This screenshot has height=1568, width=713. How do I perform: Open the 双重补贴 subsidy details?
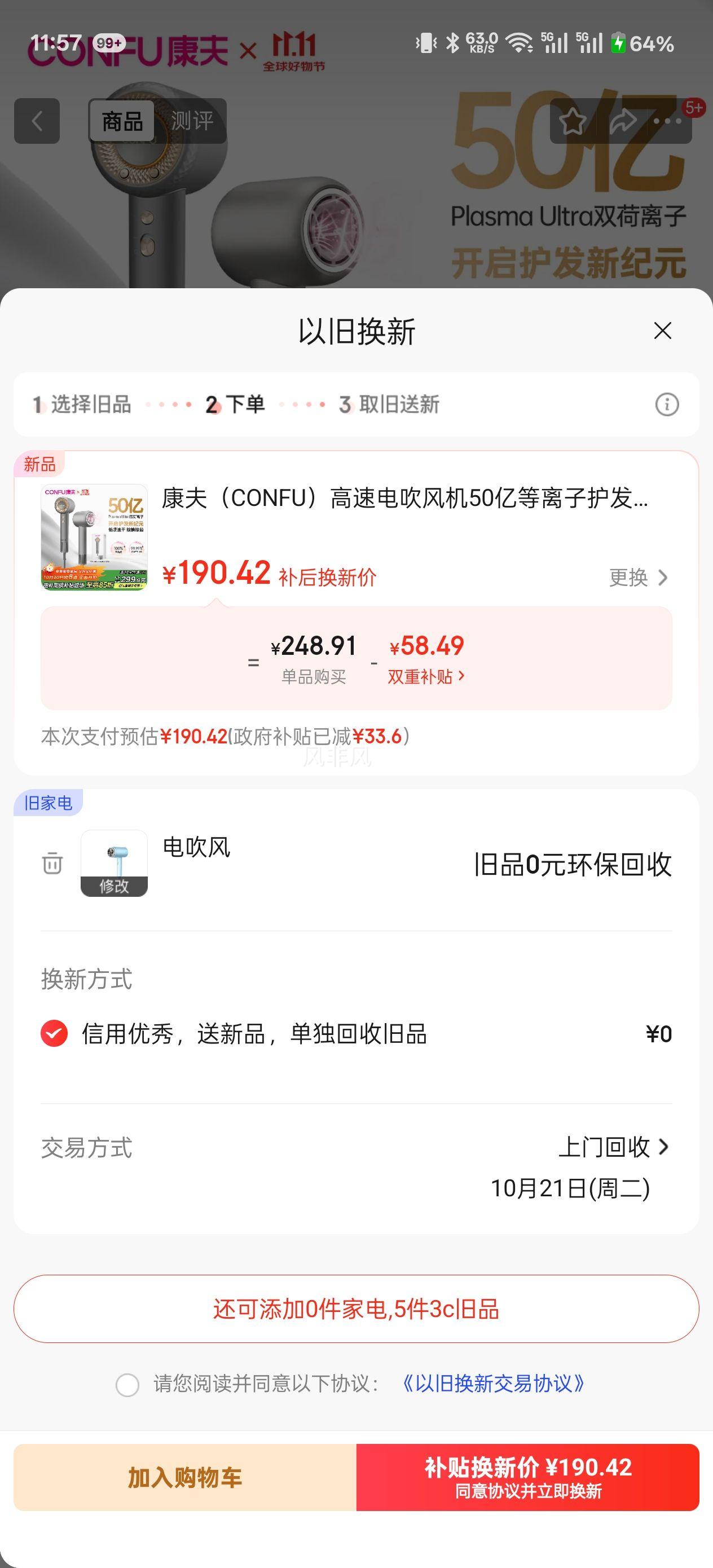tap(426, 676)
